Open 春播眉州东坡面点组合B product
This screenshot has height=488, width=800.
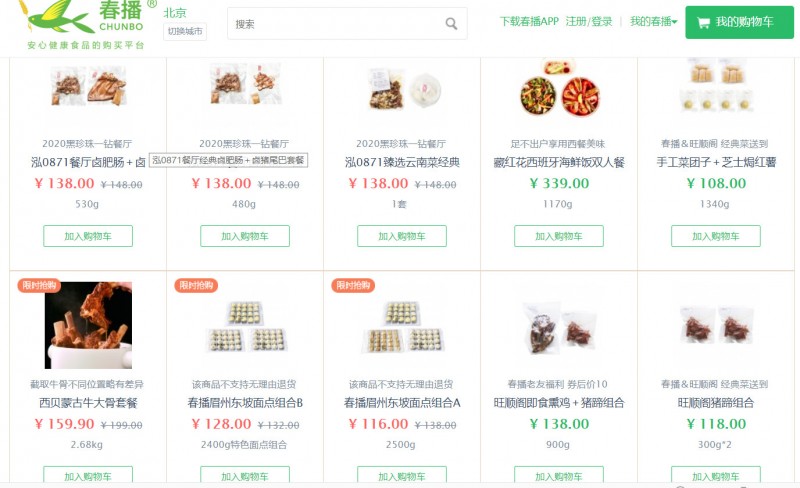[245, 403]
